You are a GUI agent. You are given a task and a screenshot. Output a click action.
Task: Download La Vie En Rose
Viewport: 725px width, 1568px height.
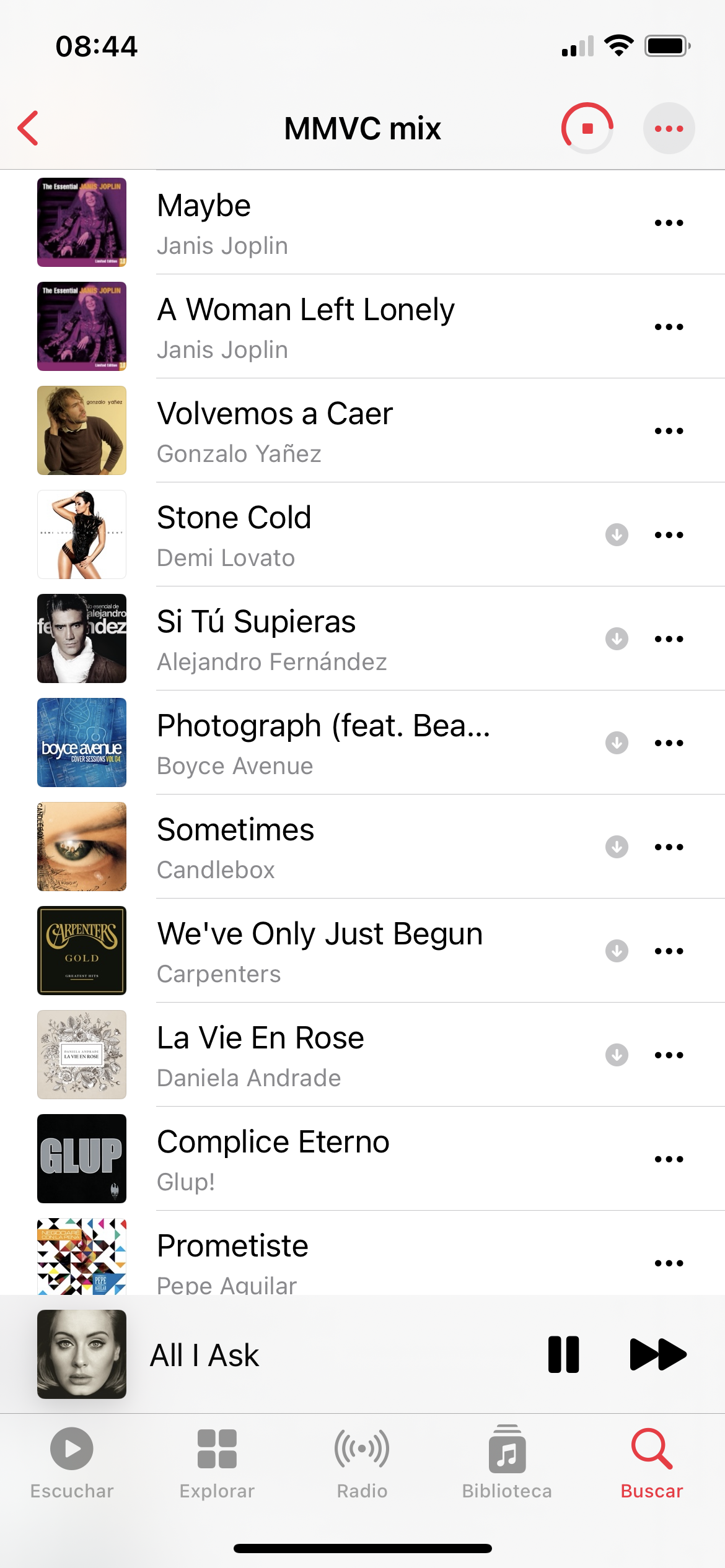coord(617,1055)
